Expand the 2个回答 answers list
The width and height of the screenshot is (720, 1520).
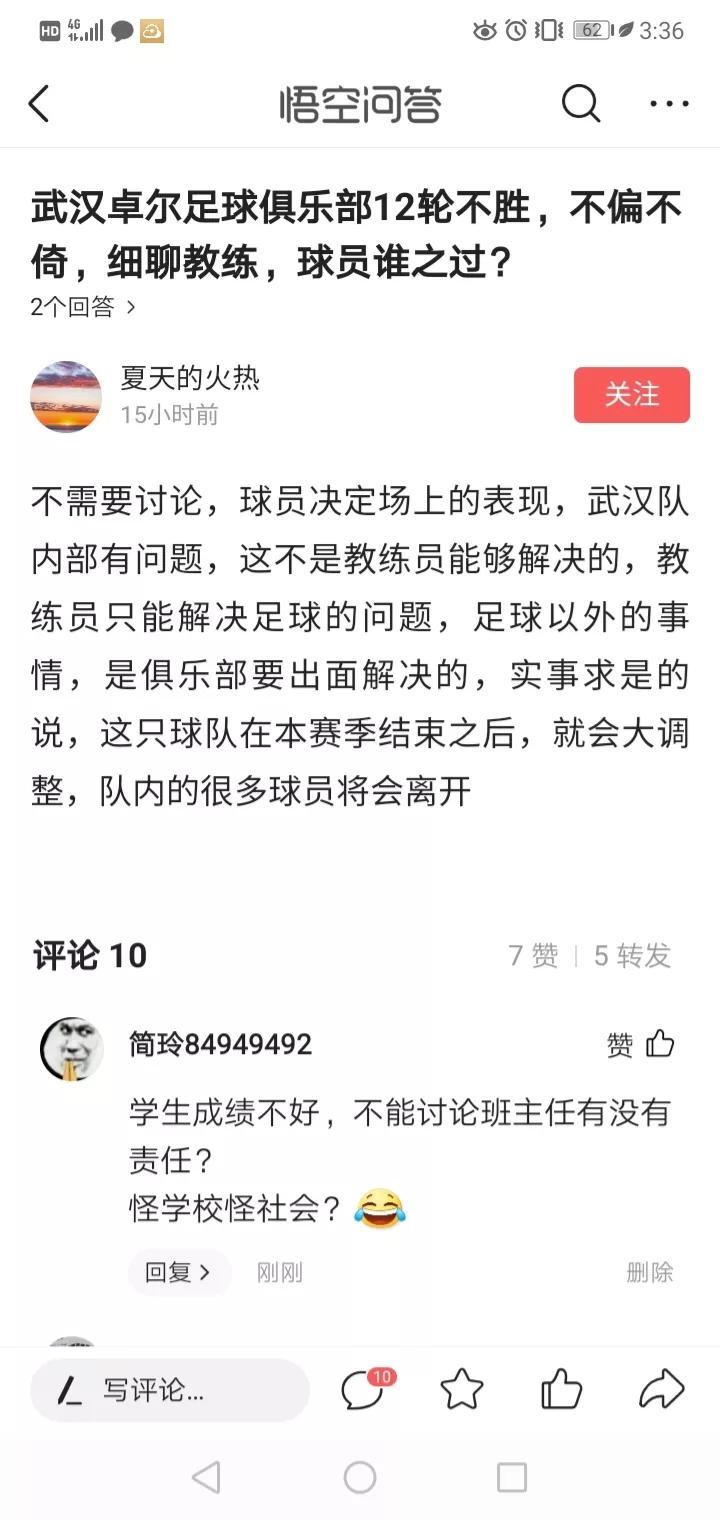75,310
